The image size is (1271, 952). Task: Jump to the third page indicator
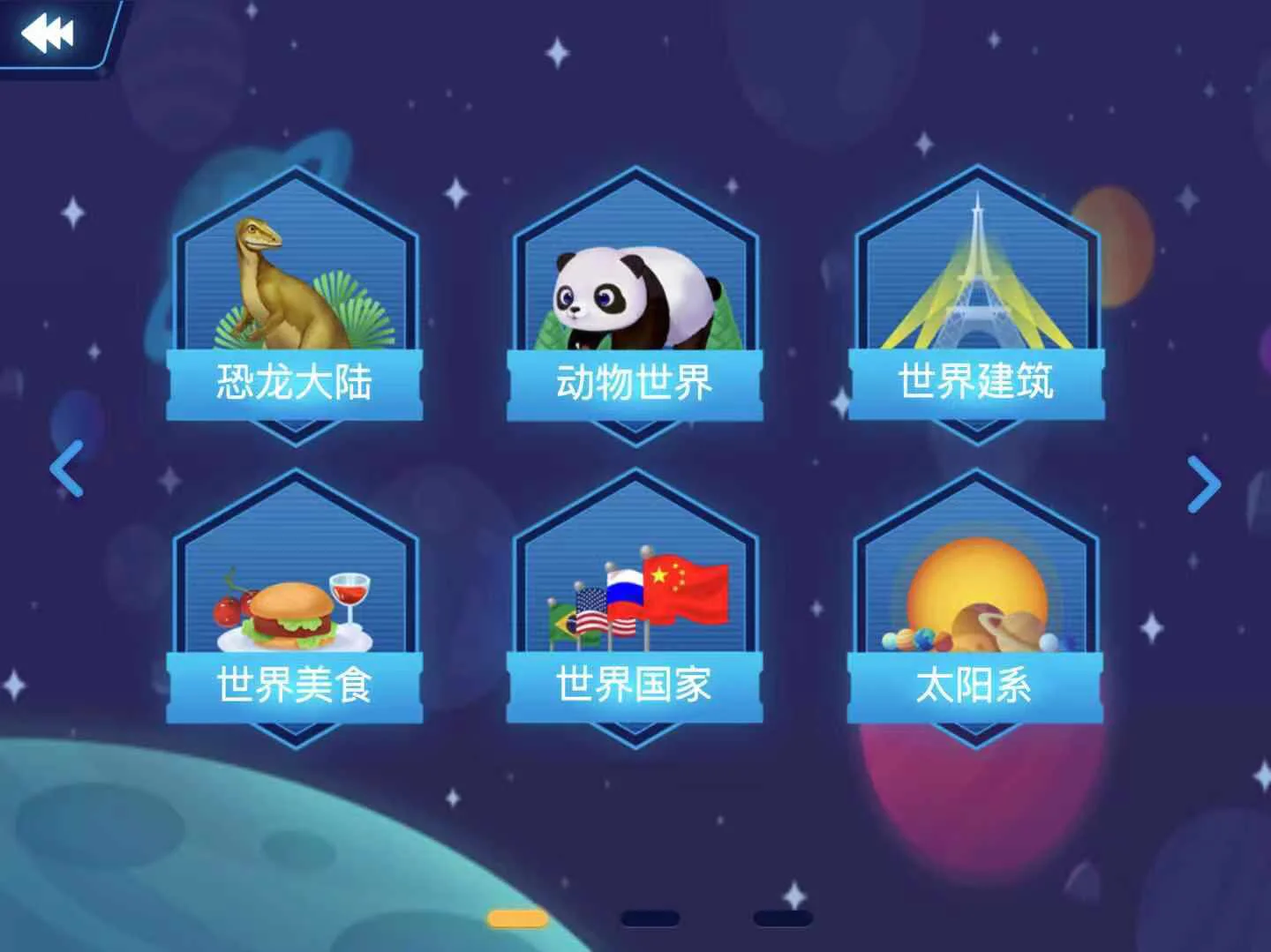point(782,918)
